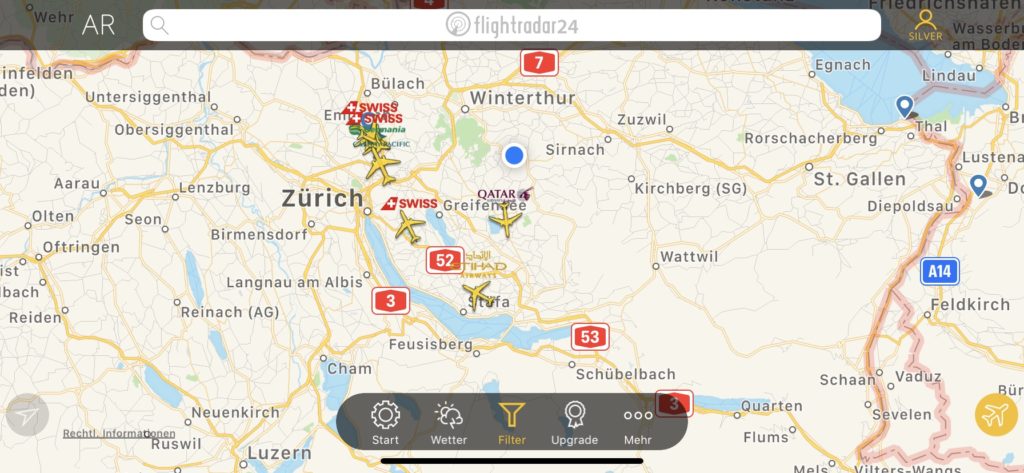This screenshot has height=473, width=1024.
Task: Tap the flightradar24 search field
Action: click(x=511, y=25)
